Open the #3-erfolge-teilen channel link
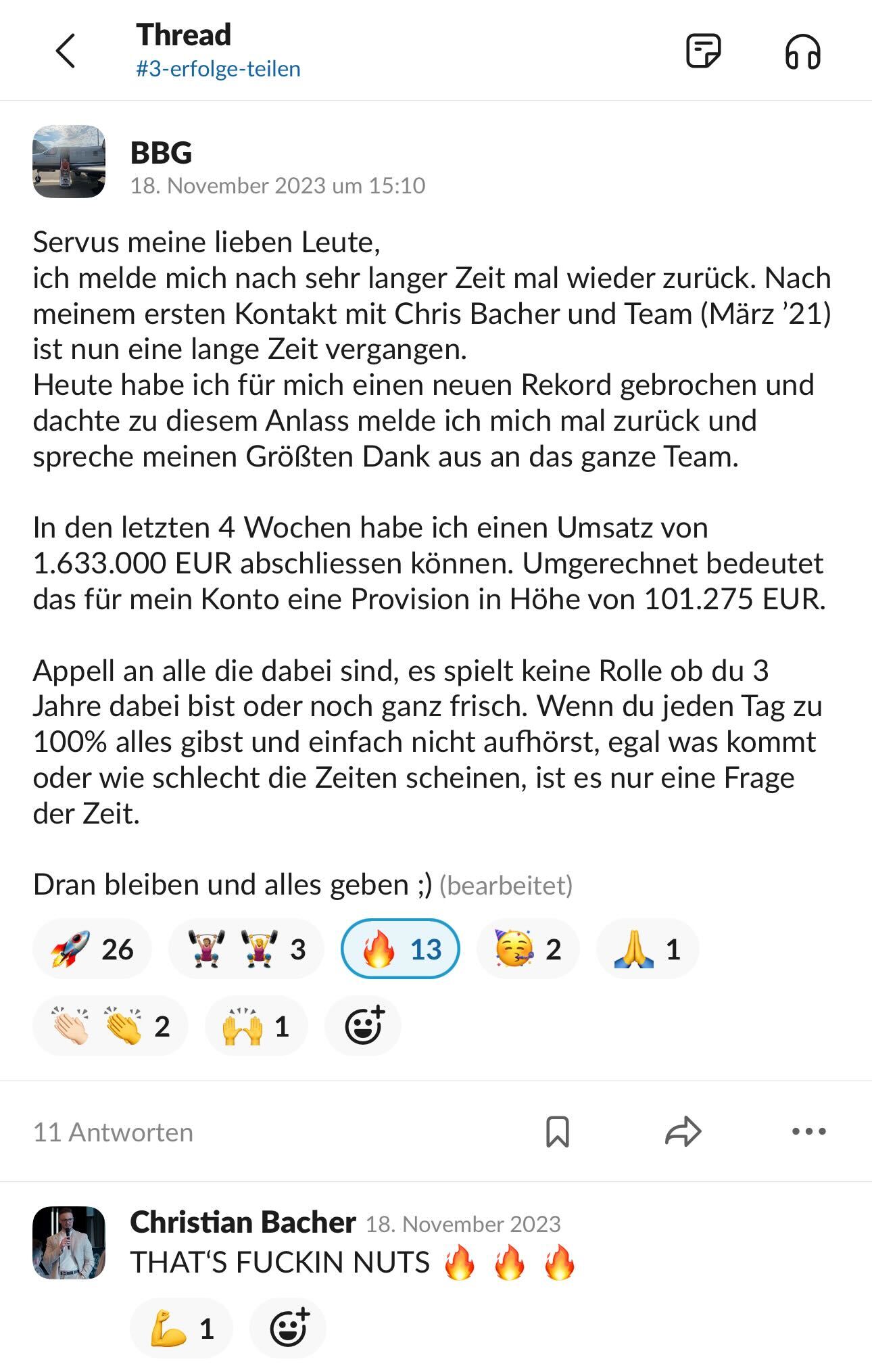Viewport: 872px width, 1372px height. tap(218, 69)
